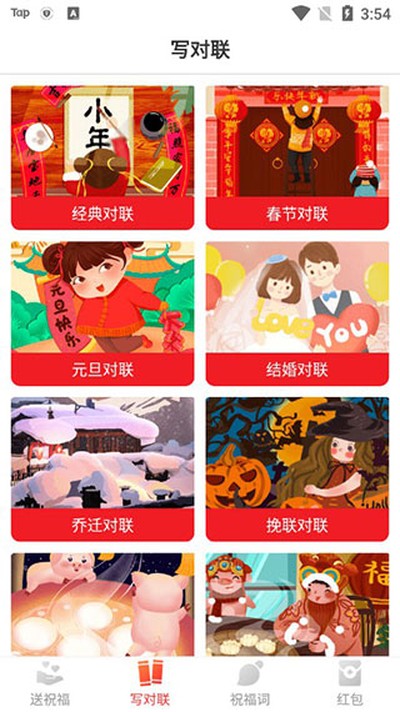The width and height of the screenshot is (400, 712).
Task: Select the 写对联 tab
Action: coord(150,684)
